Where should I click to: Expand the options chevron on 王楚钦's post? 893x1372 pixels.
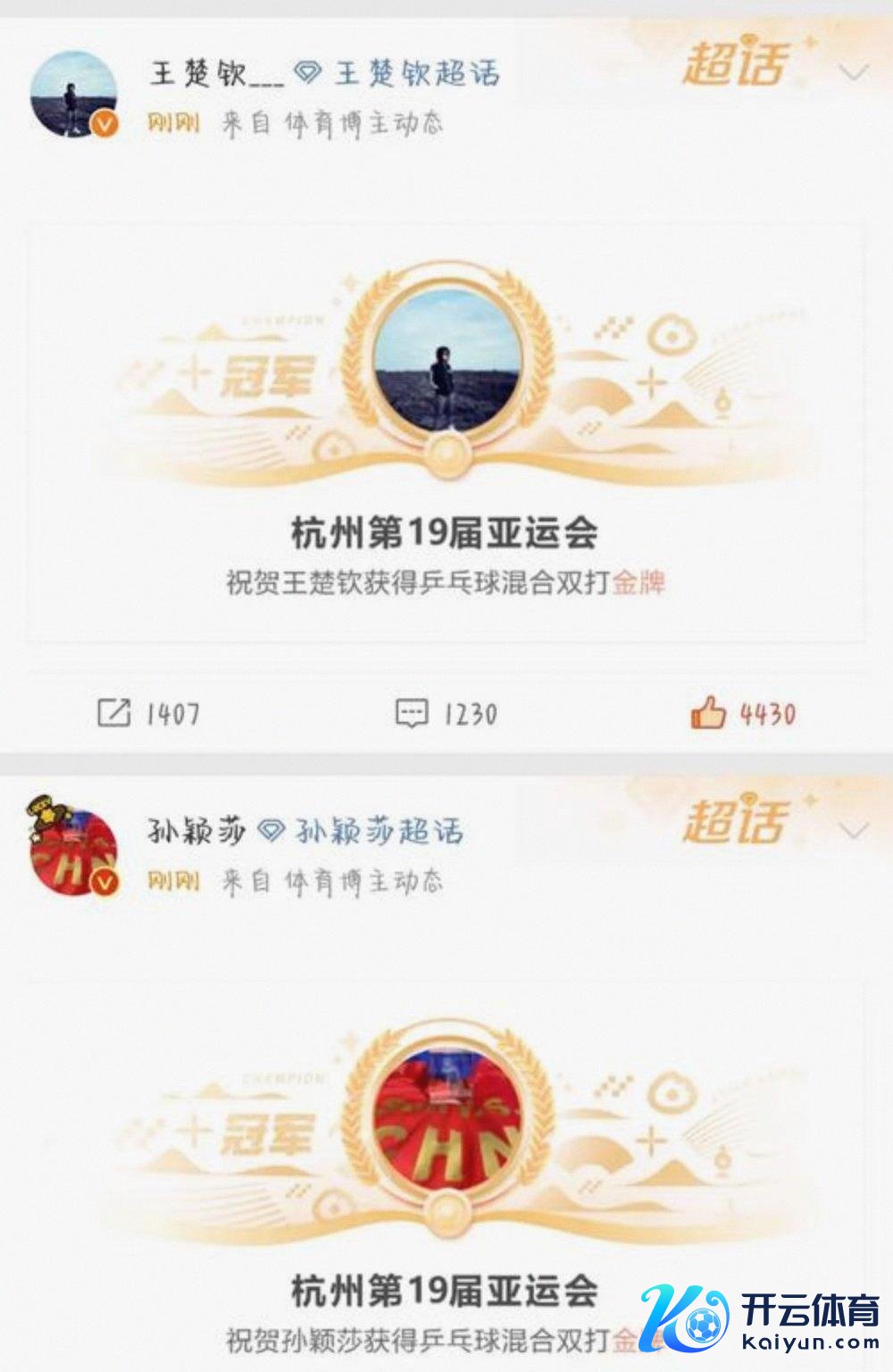pyautogui.click(x=854, y=73)
